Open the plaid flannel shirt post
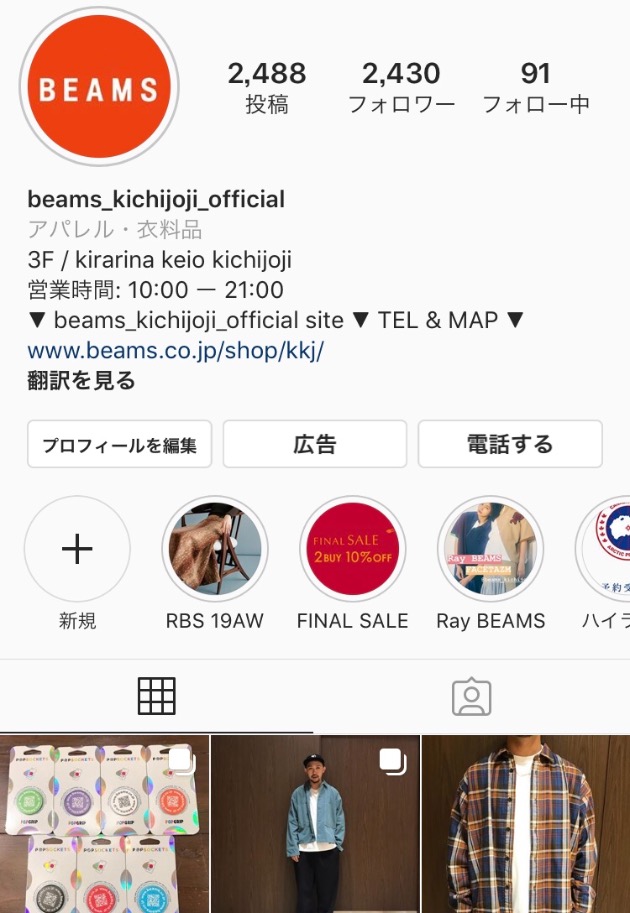This screenshot has height=913, width=630. 526,824
